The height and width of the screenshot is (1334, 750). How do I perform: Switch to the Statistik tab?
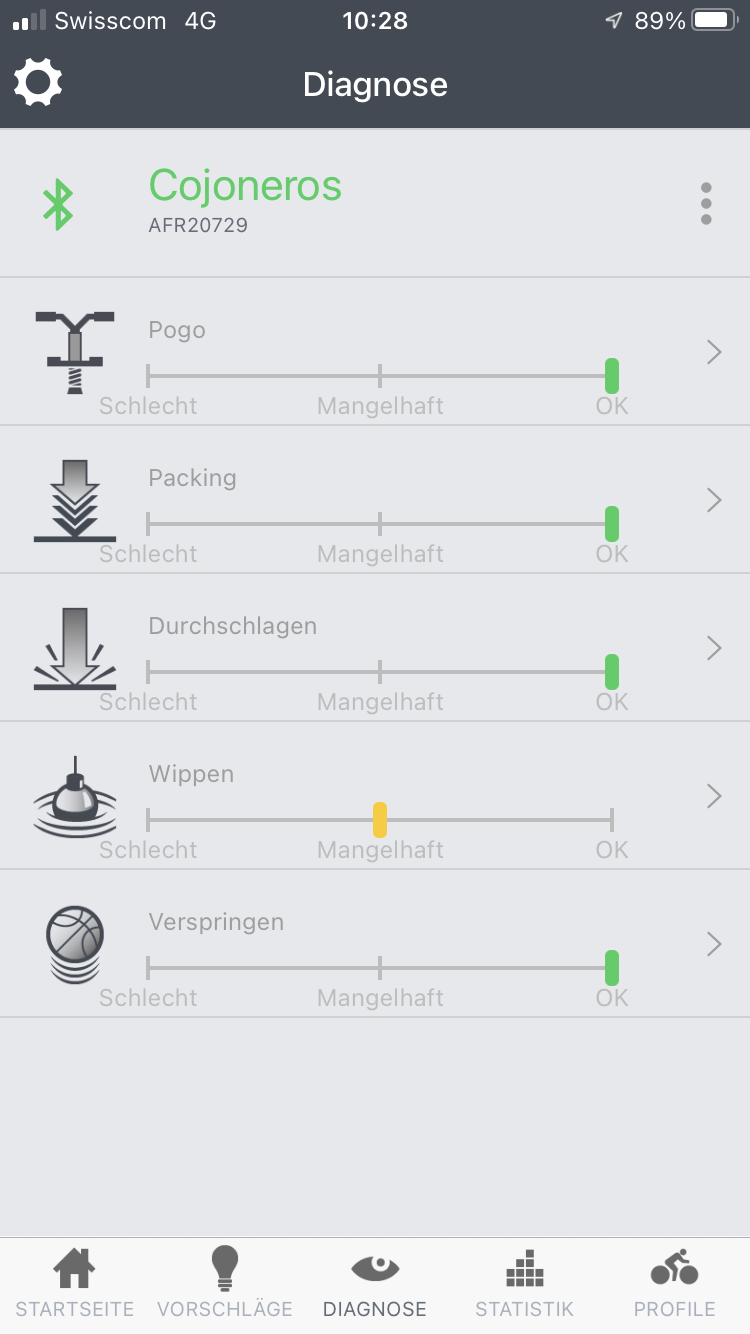tap(525, 1283)
